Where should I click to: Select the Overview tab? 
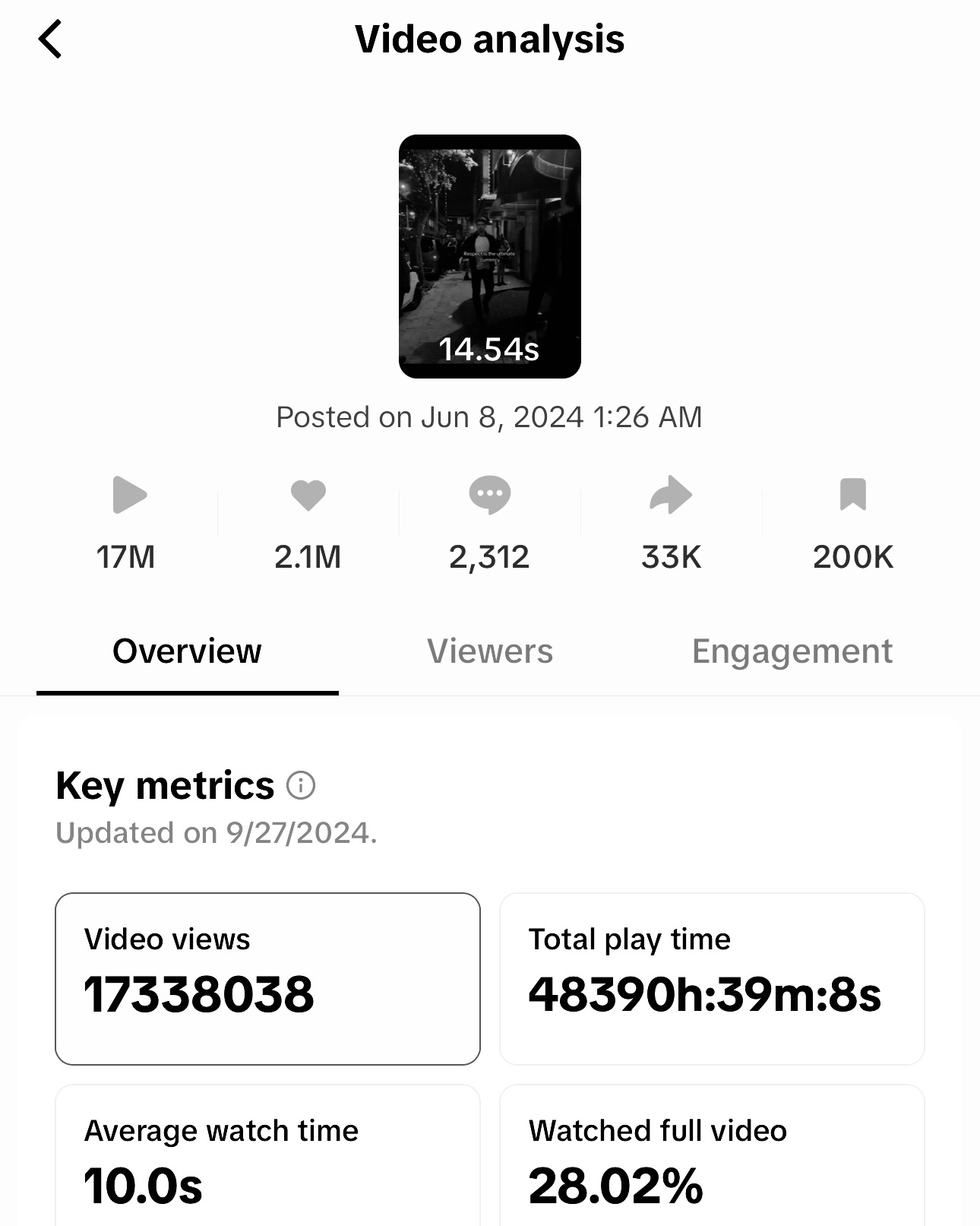pyautogui.click(x=187, y=651)
